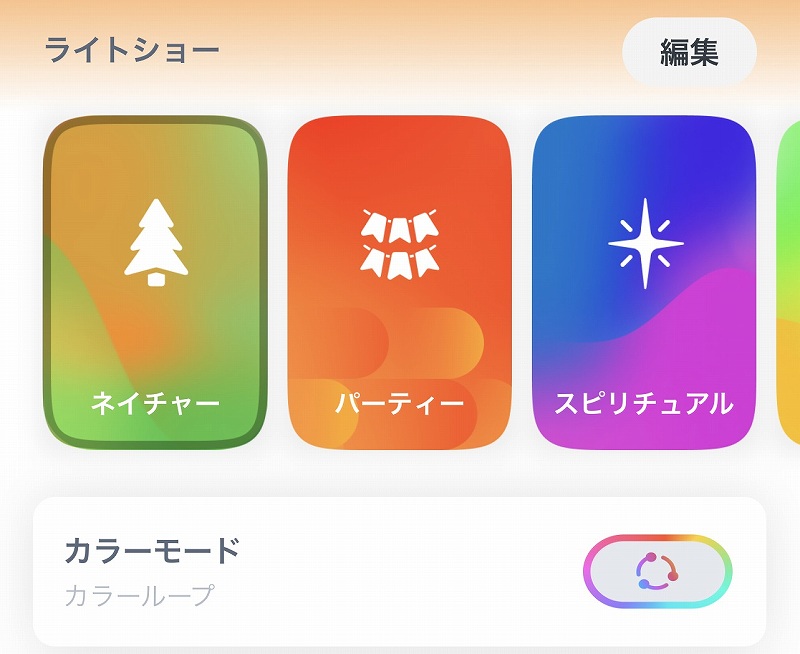Select the ネイチャー light show
Screen dimensions: 800x654
pos(155,283)
